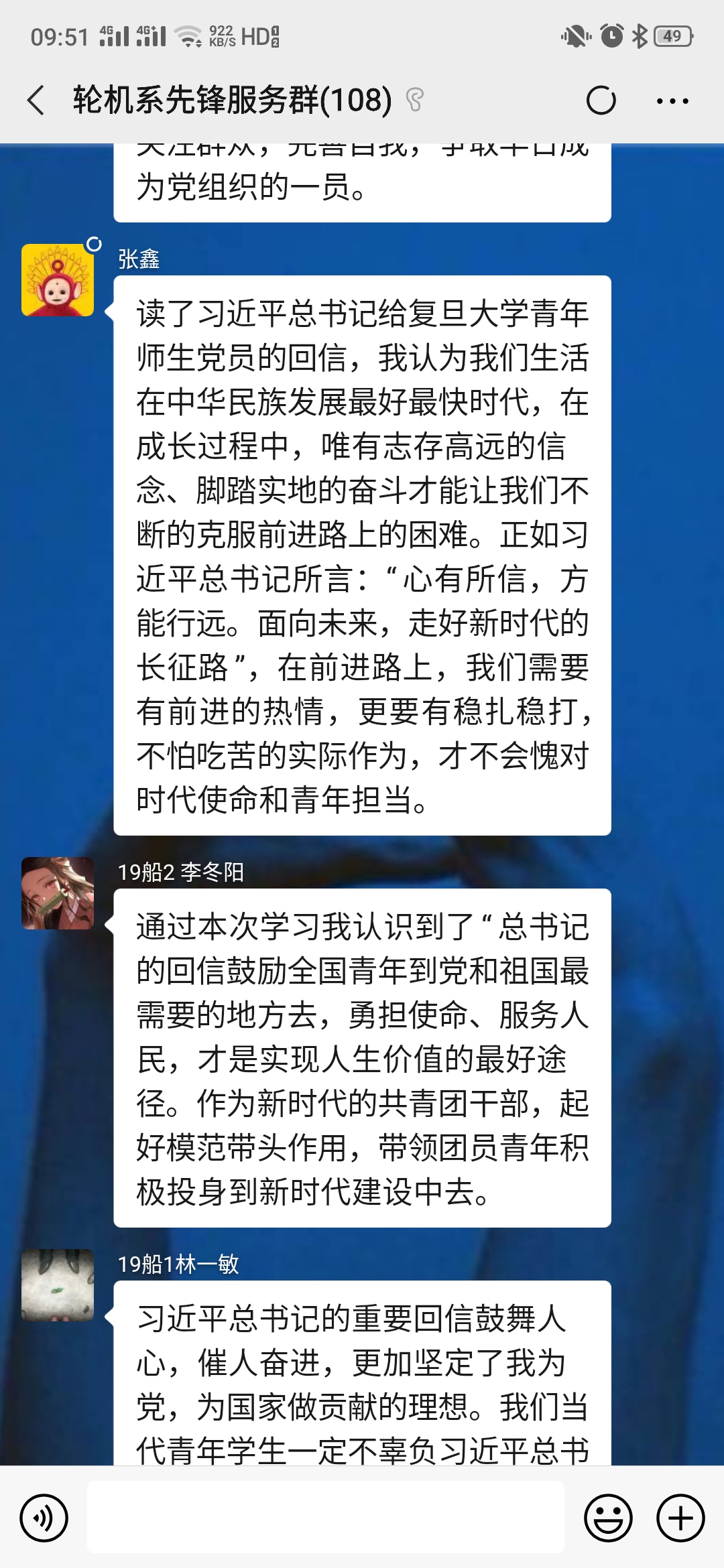Viewport: 724px width, 1568px height.
Task: Go back from the group chat
Action: [x=36, y=101]
